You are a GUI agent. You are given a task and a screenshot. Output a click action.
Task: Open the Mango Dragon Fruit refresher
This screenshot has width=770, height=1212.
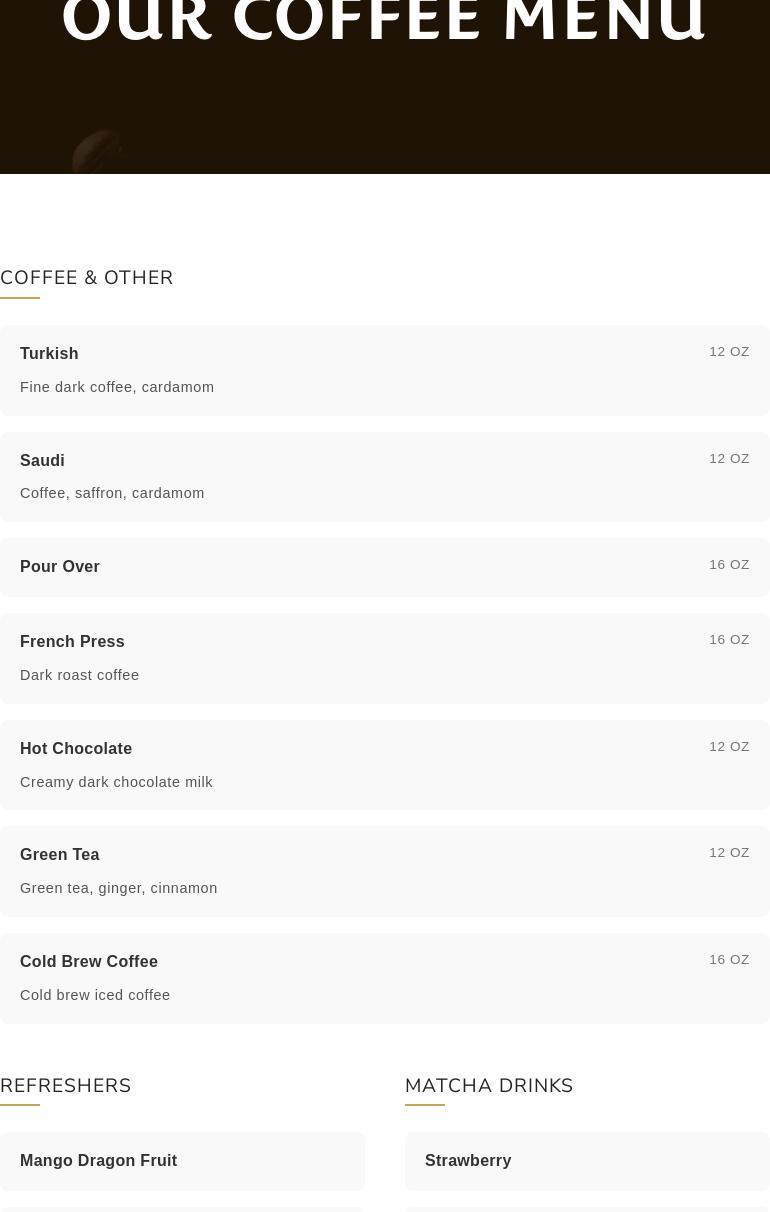pyautogui.click(x=182, y=1161)
